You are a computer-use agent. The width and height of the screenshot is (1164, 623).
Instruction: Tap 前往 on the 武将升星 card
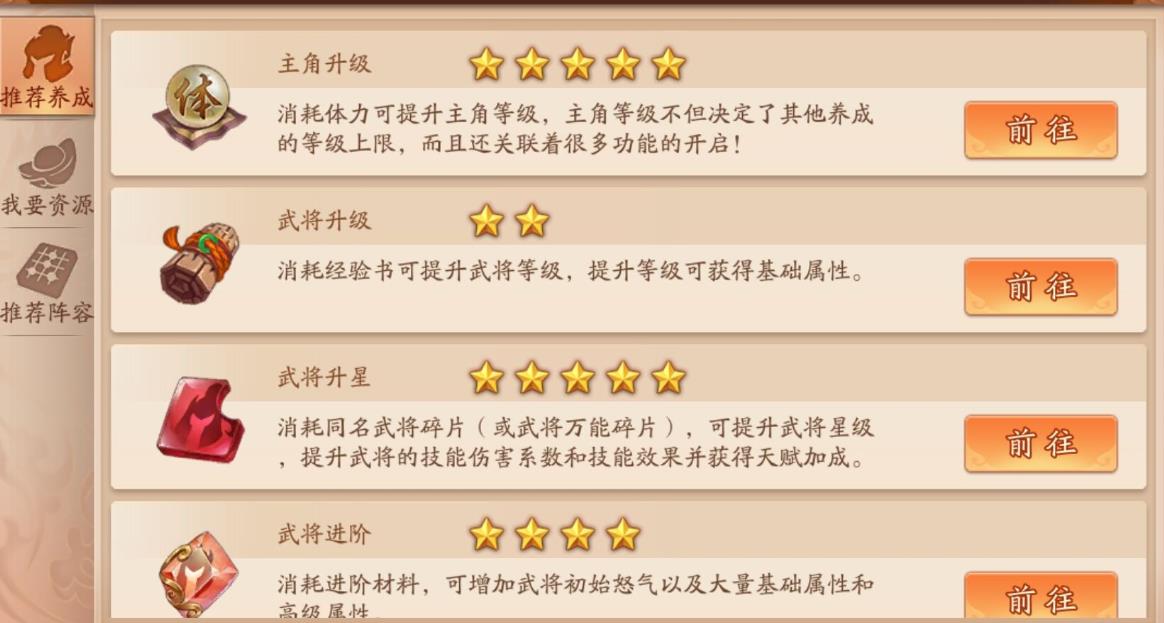coord(1040,443)
